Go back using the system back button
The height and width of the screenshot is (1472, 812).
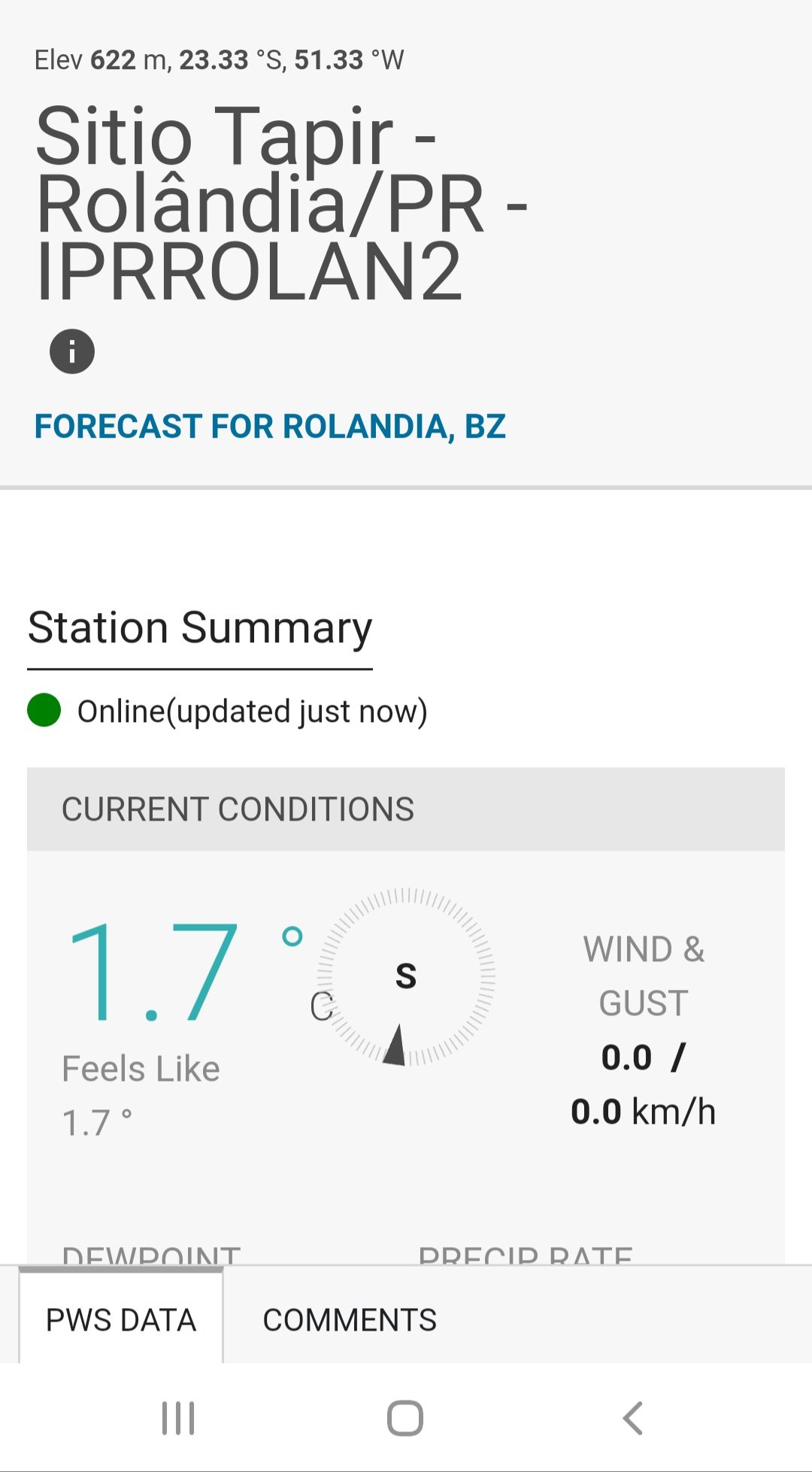coord(633,1418)
